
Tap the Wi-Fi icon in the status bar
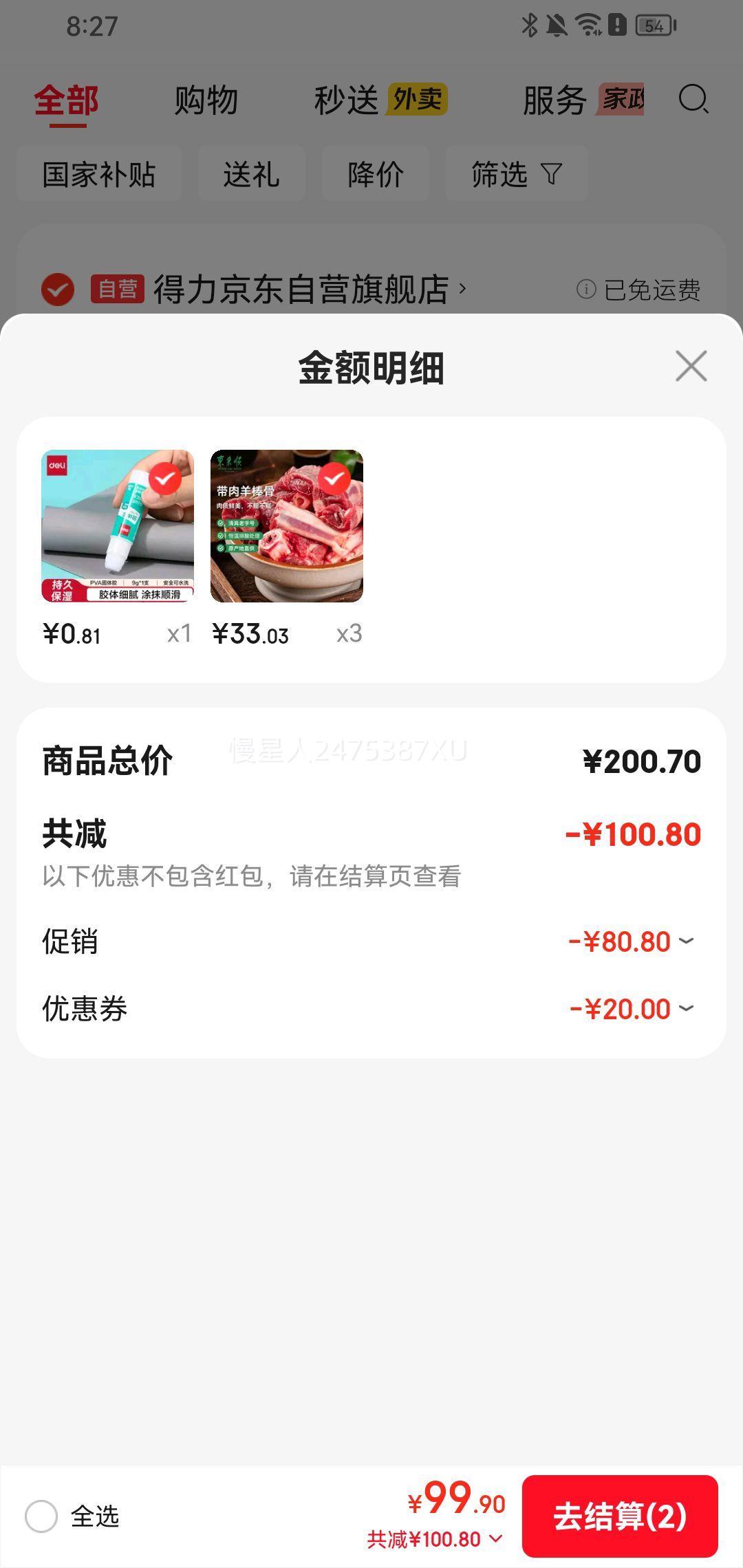coord(586,23)
